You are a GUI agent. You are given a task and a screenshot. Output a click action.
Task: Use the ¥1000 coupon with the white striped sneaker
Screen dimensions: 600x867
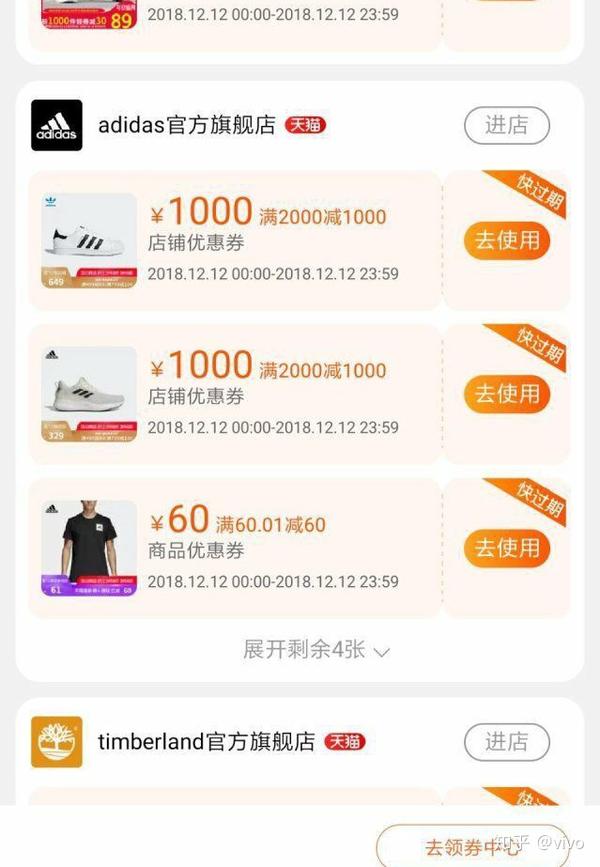506,241
